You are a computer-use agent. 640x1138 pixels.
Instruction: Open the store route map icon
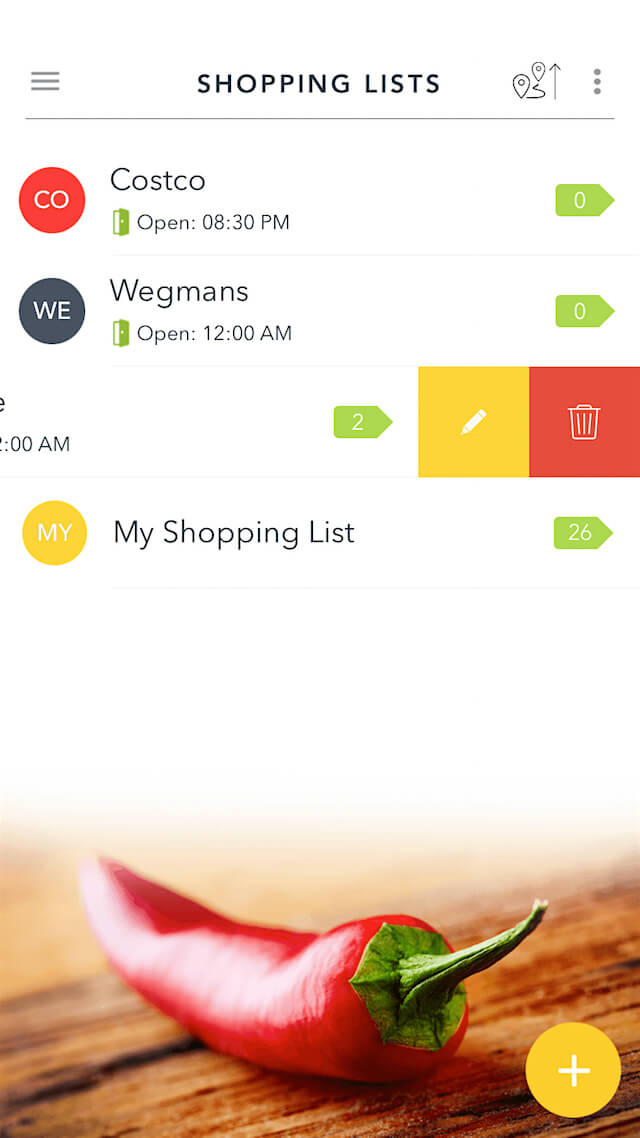click(537, 82)
